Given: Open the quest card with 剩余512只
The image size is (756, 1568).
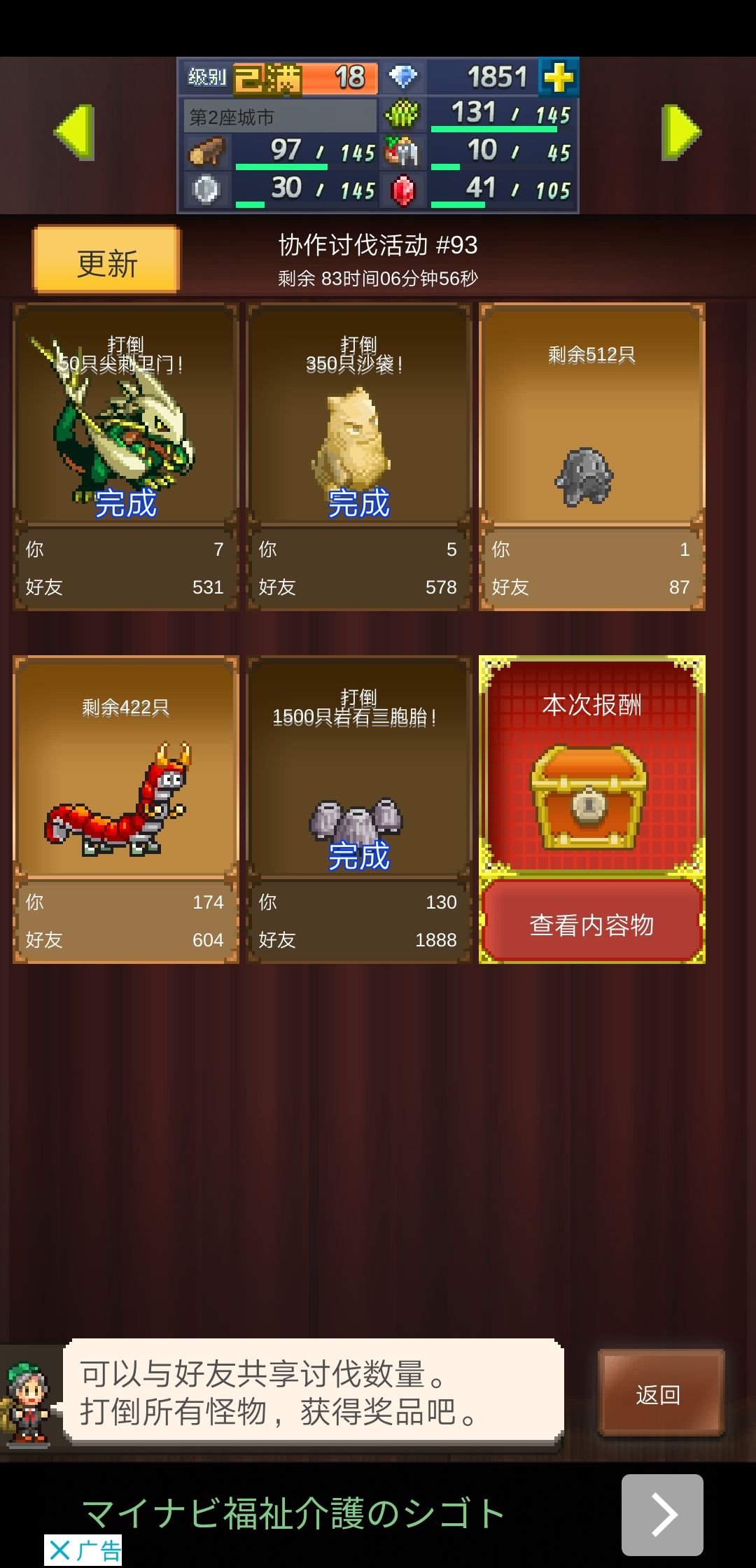Looking at the screenshot, I should coord(592,456).
